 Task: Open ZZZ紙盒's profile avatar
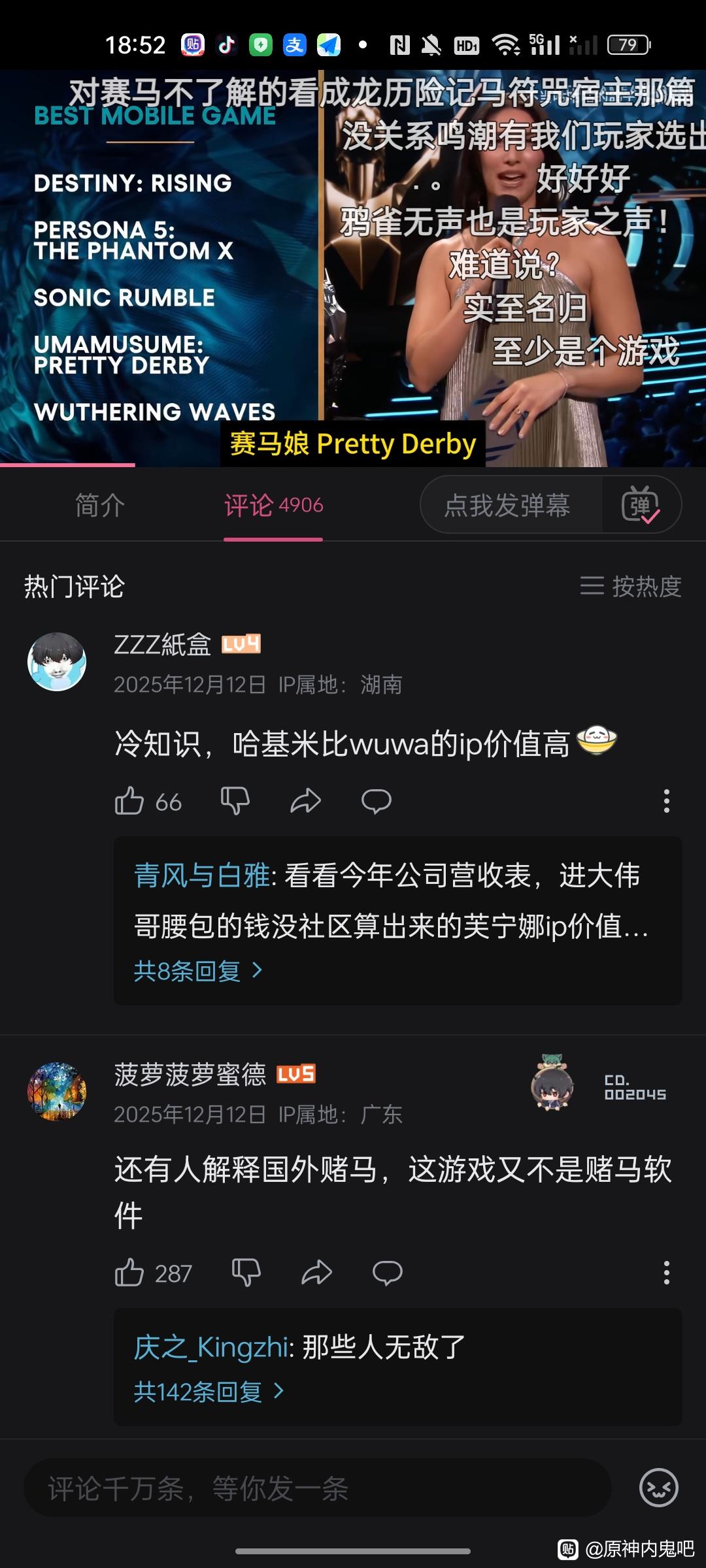click(57, 662)
